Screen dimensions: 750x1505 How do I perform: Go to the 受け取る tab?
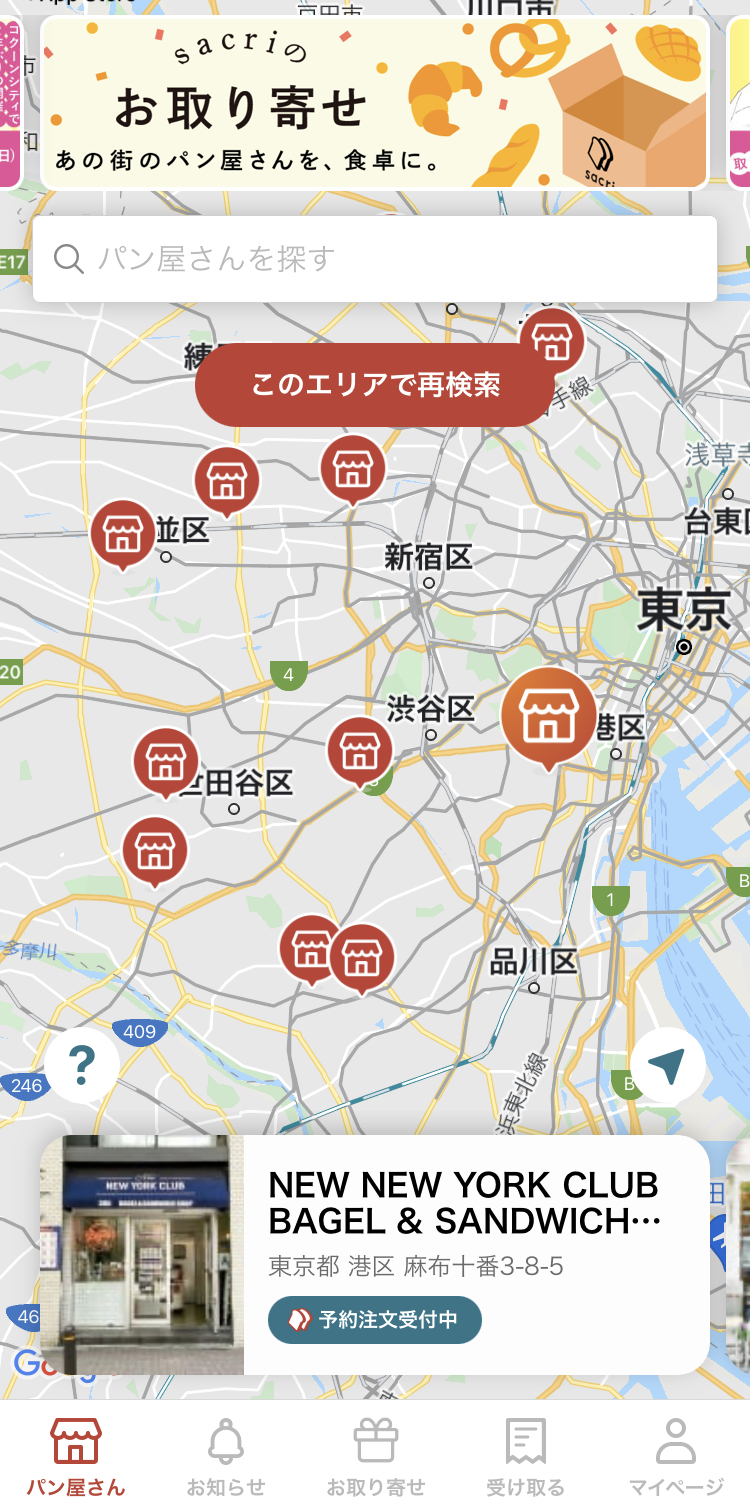coord(526,1455)
